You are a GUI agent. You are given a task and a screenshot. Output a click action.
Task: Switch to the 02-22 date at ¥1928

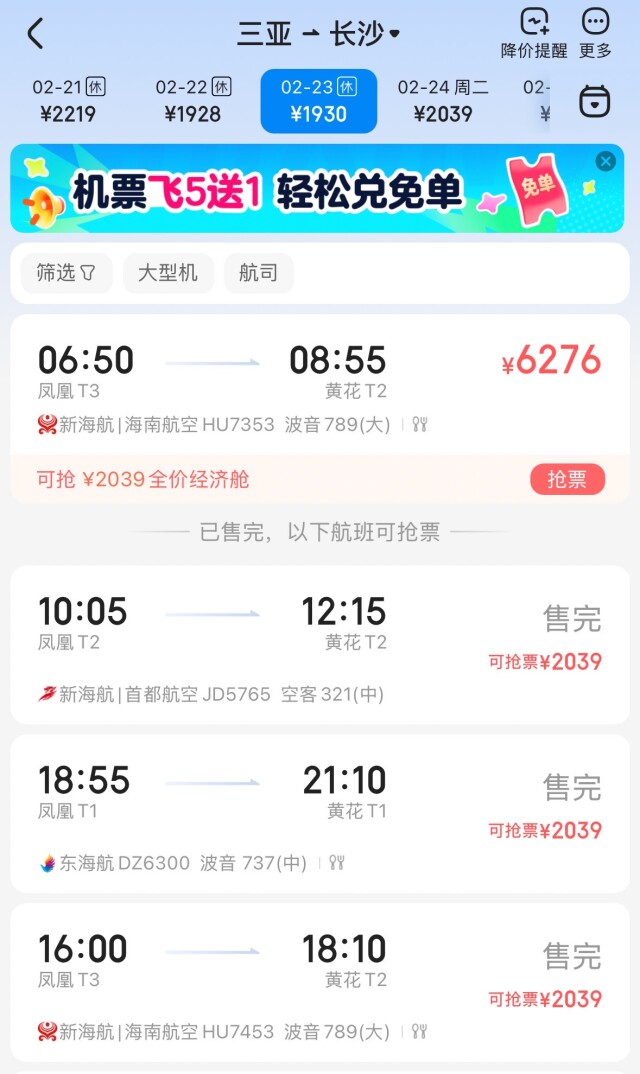pos(193,101)
